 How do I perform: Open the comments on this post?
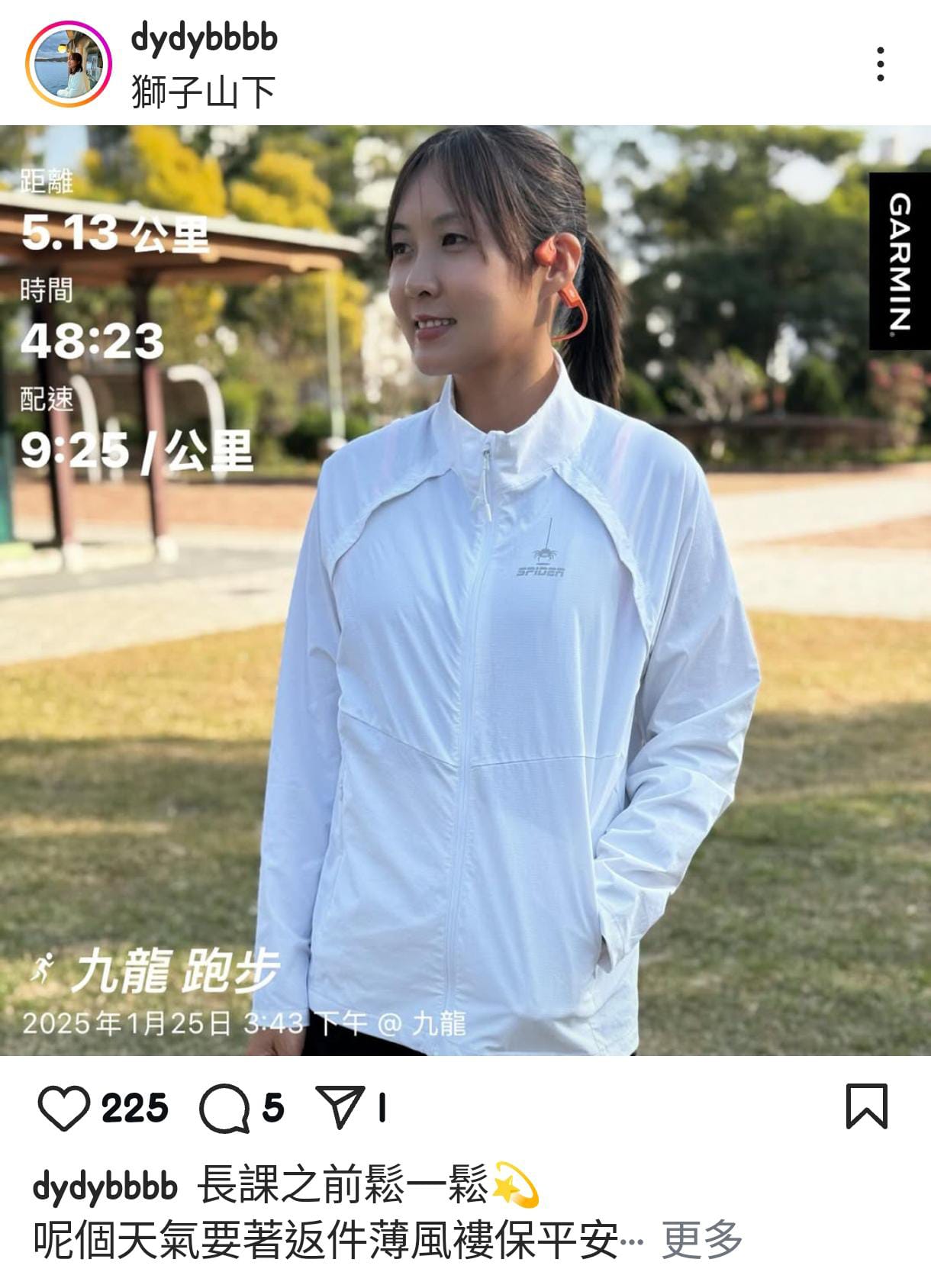point(224,1109)
